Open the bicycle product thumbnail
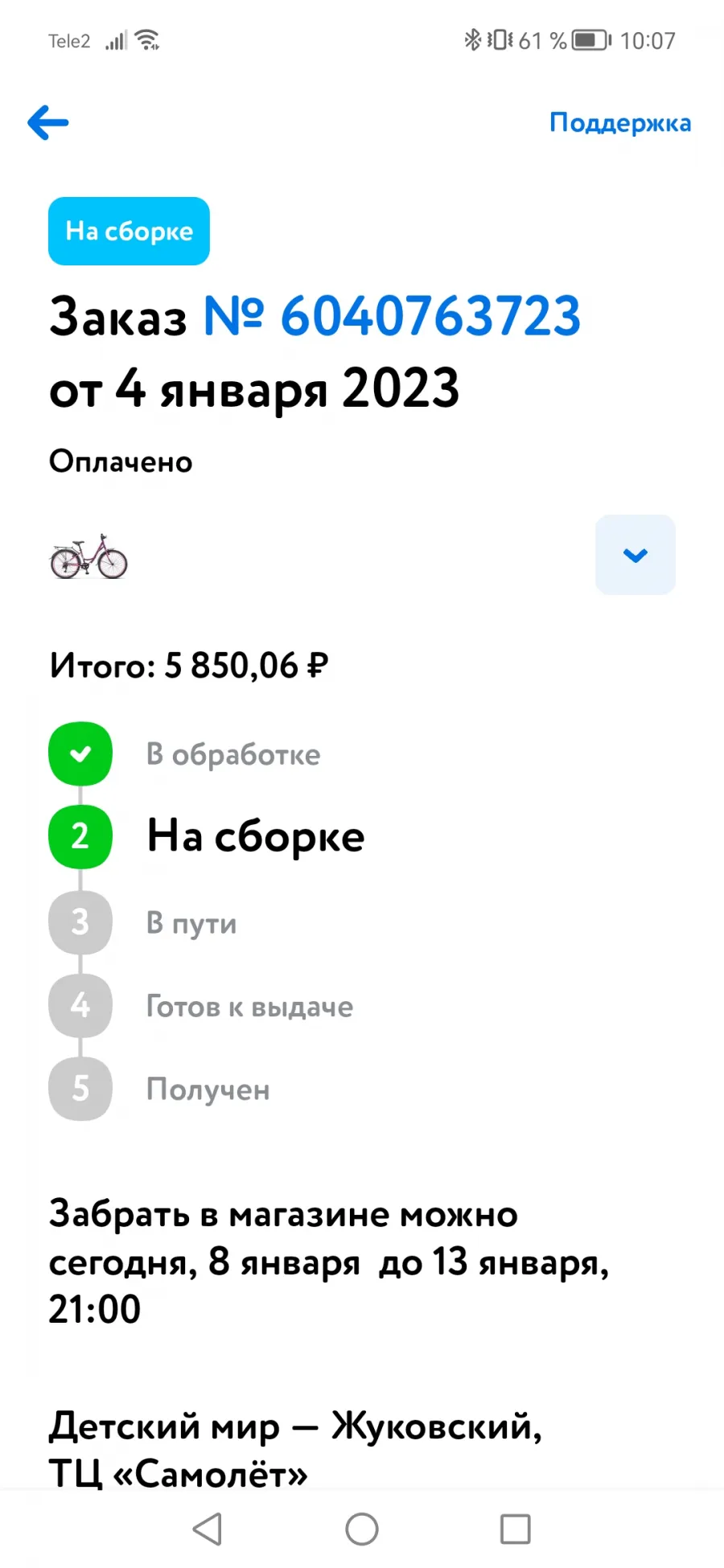 coord(88,556)
